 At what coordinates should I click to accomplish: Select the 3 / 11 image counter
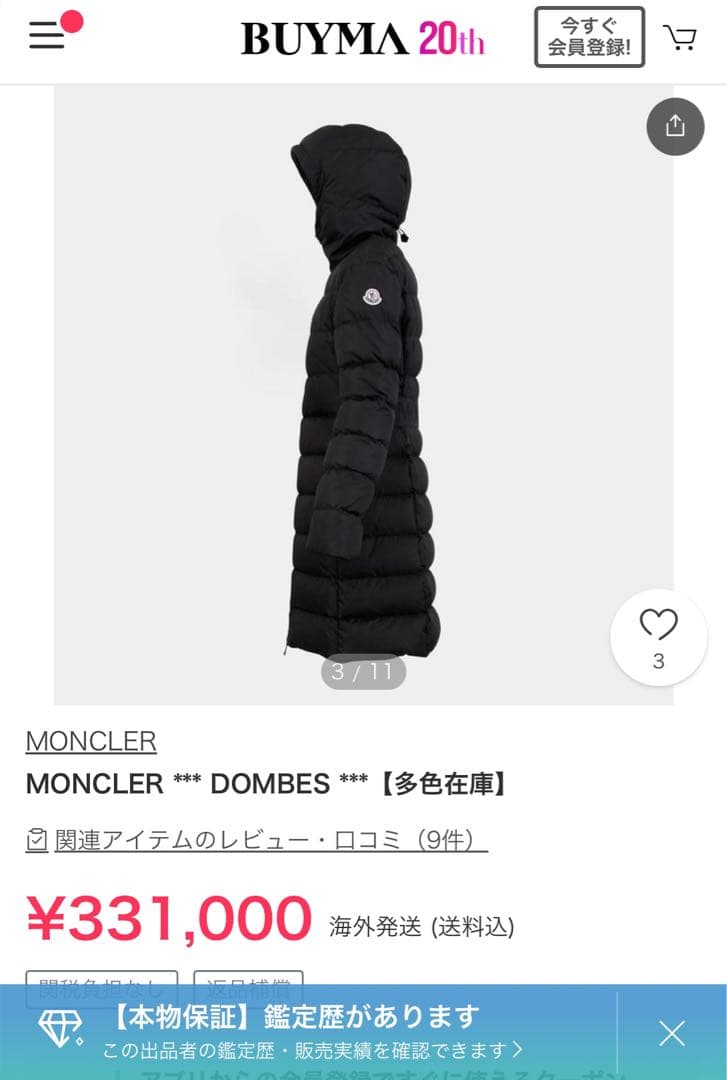[x=363, y=672]
